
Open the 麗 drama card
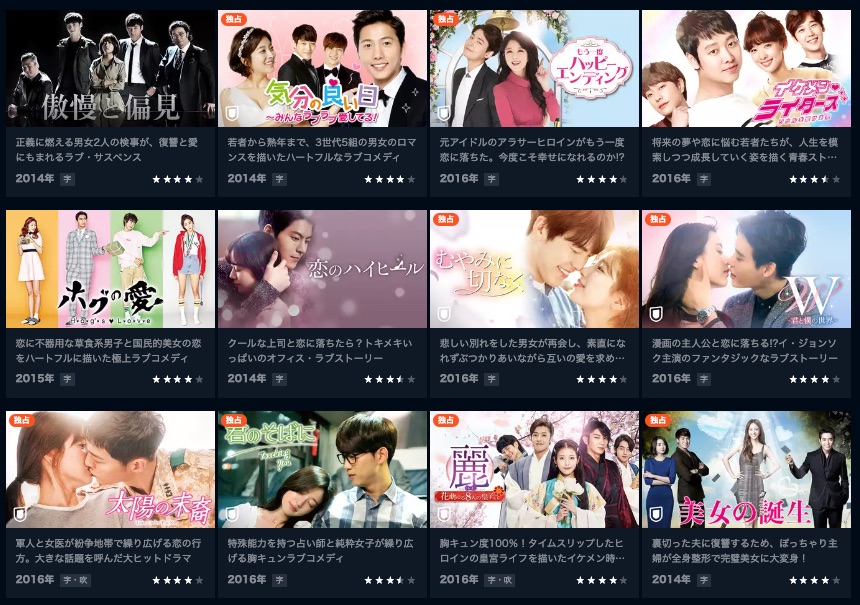coord(534,468)
